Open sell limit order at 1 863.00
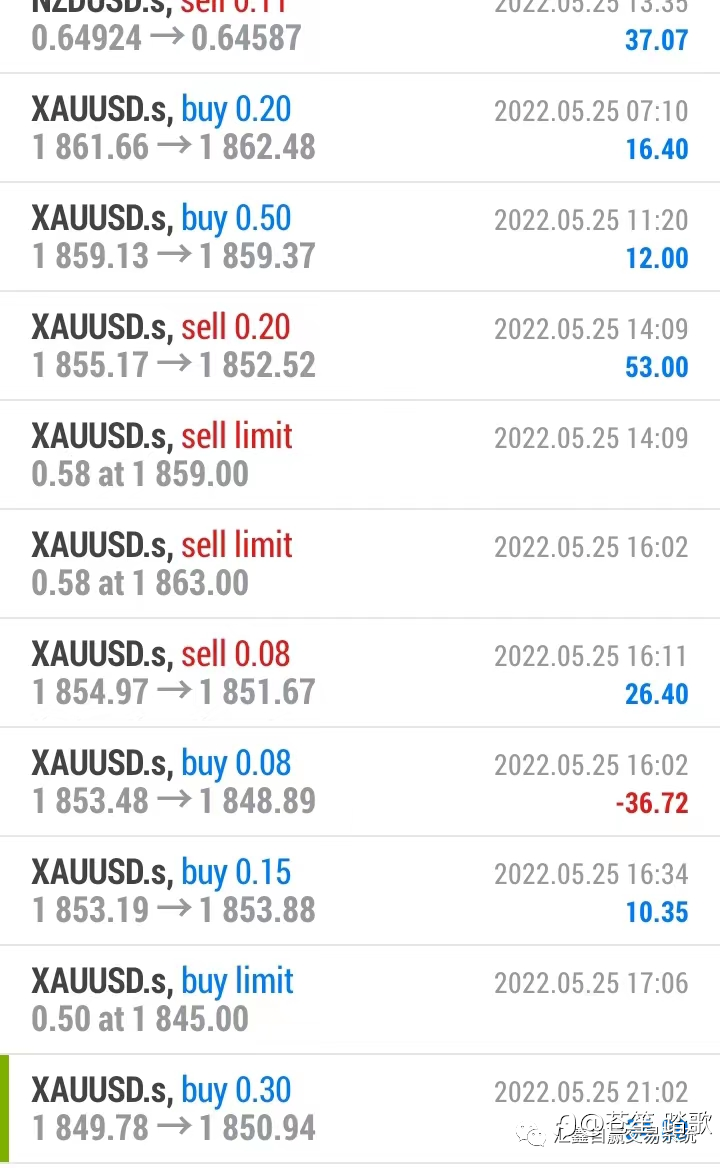720x1168 pixels. click(360, 564)
